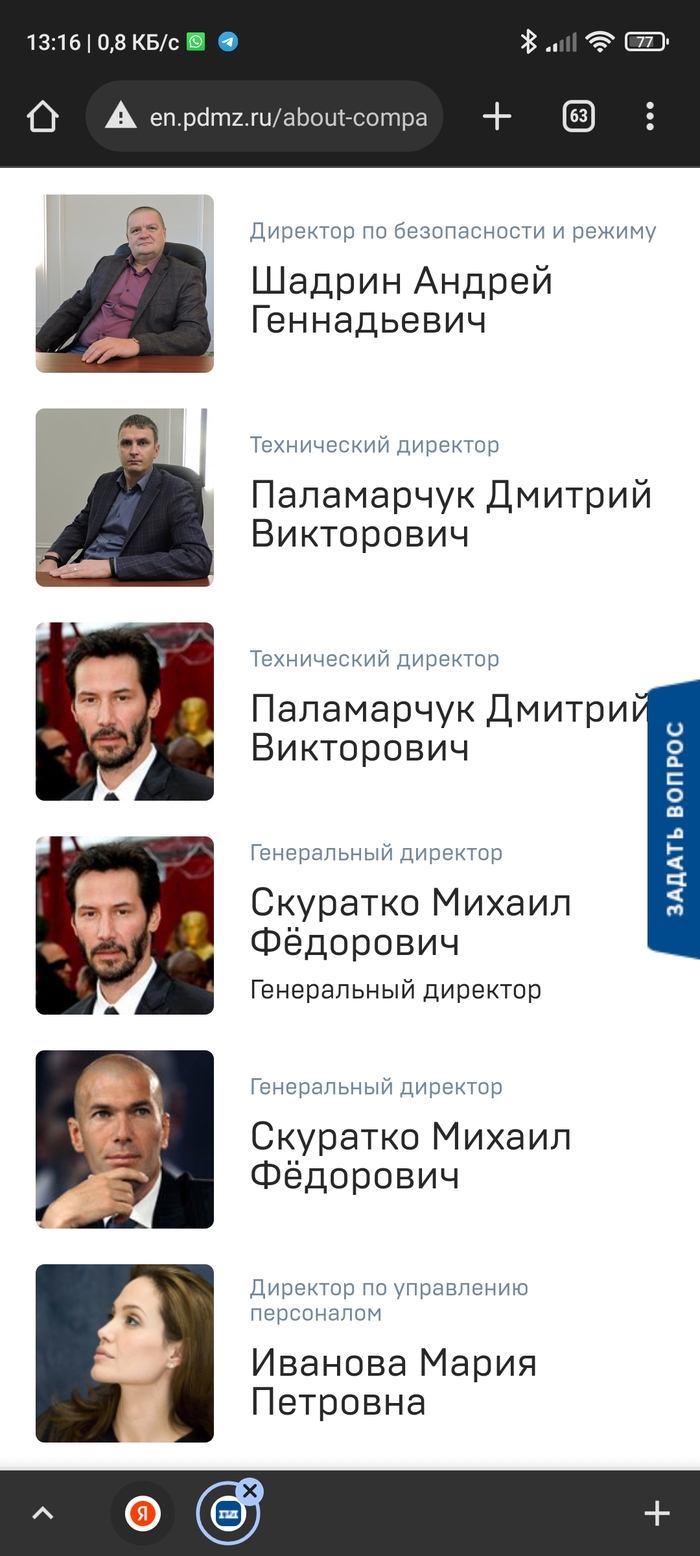This screenshot has width=700, height=1556.
Task: Close the highlighted tab with its X badge
Action: point(250,1491)
